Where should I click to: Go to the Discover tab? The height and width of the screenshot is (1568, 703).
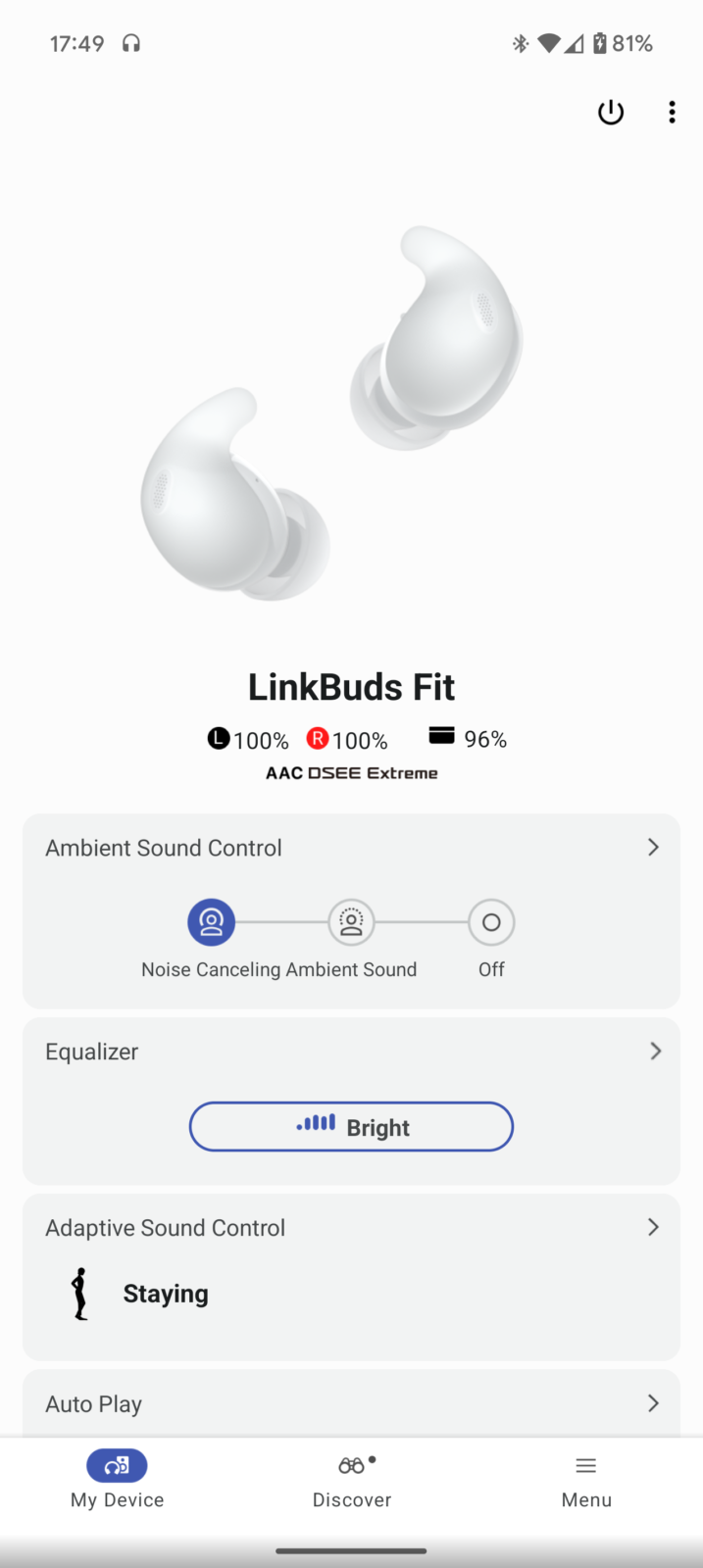(351, 1479)
